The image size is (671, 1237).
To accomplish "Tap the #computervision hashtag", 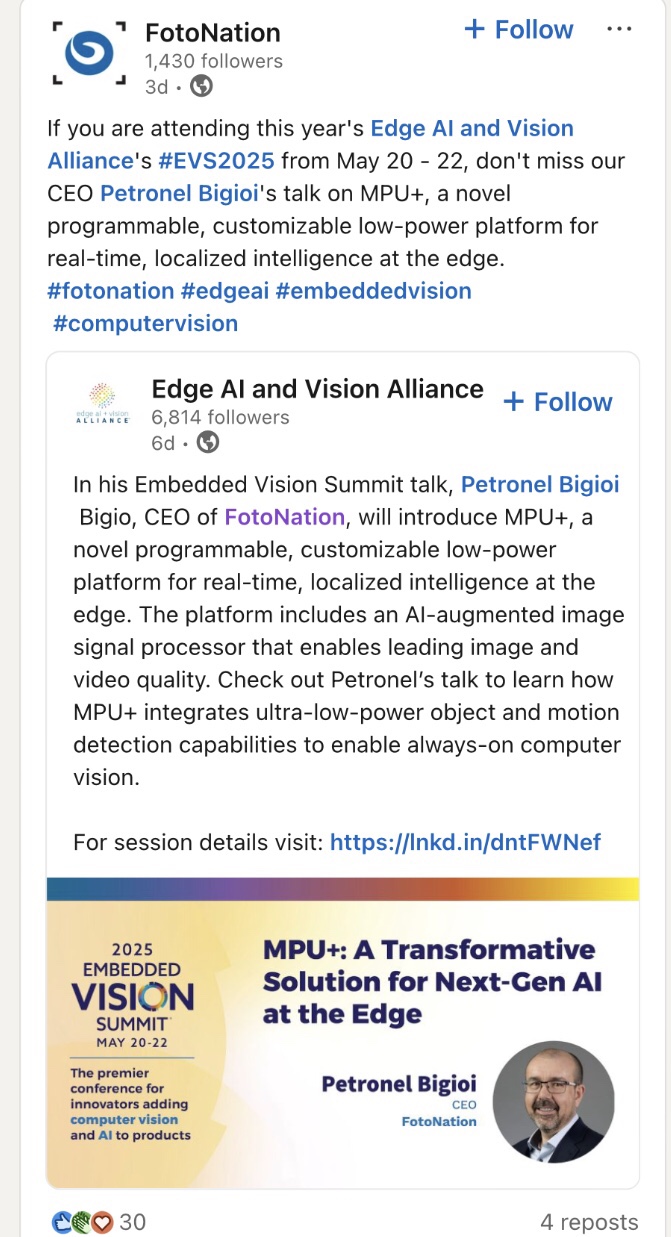I will [x=145, y=323].
